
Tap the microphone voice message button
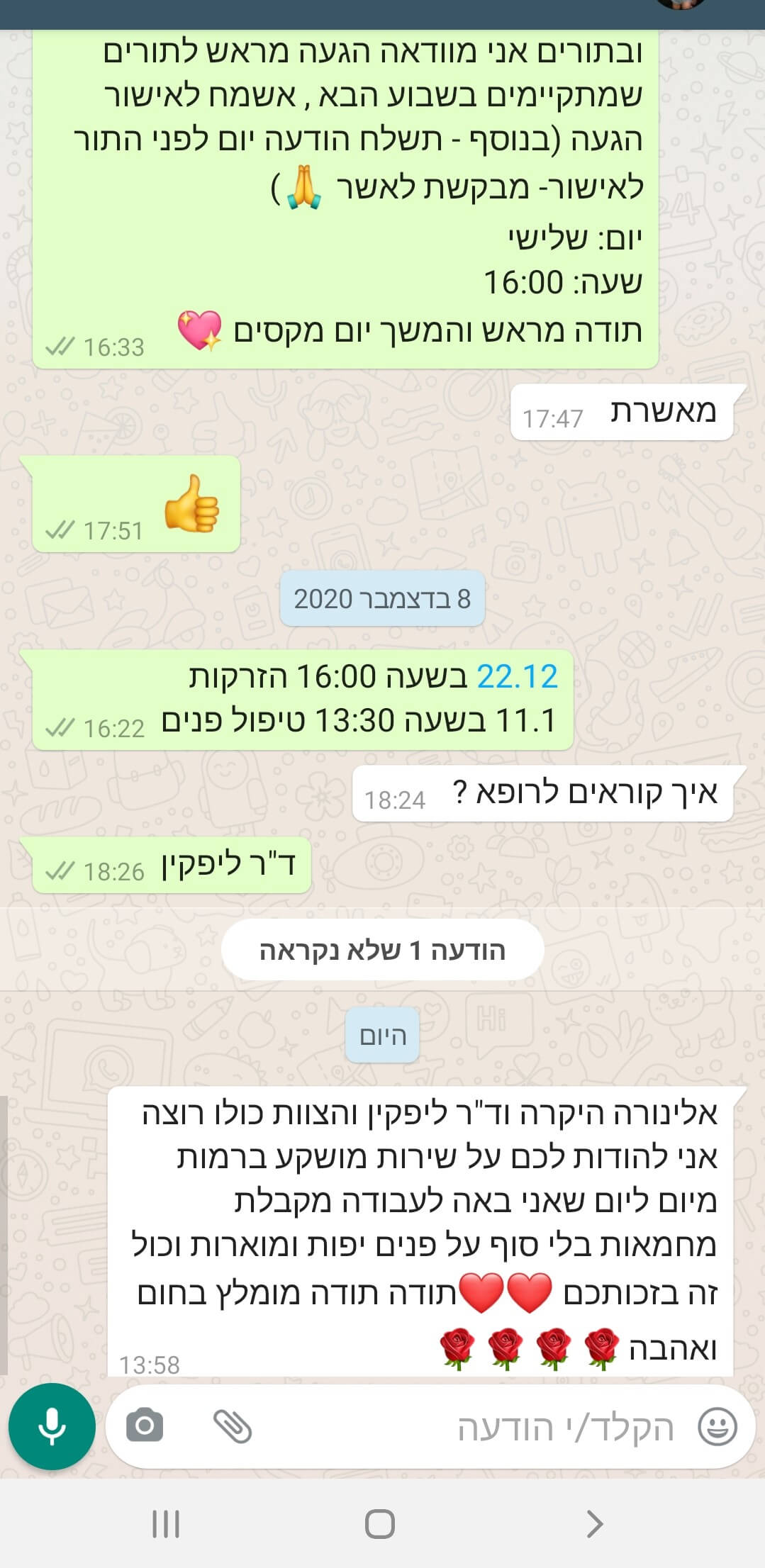pos(52,1426)
